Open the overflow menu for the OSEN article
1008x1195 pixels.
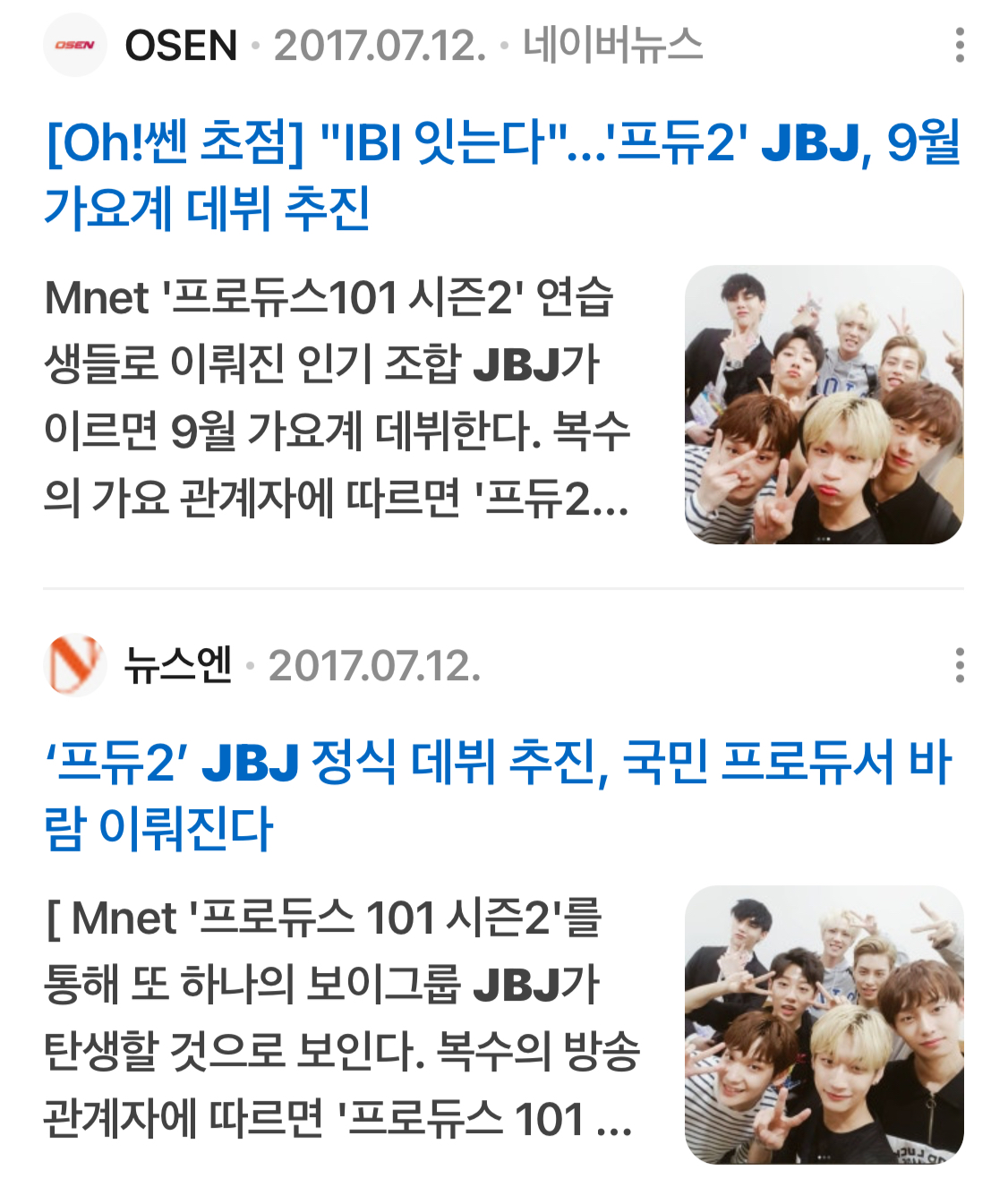coord(960,46)
